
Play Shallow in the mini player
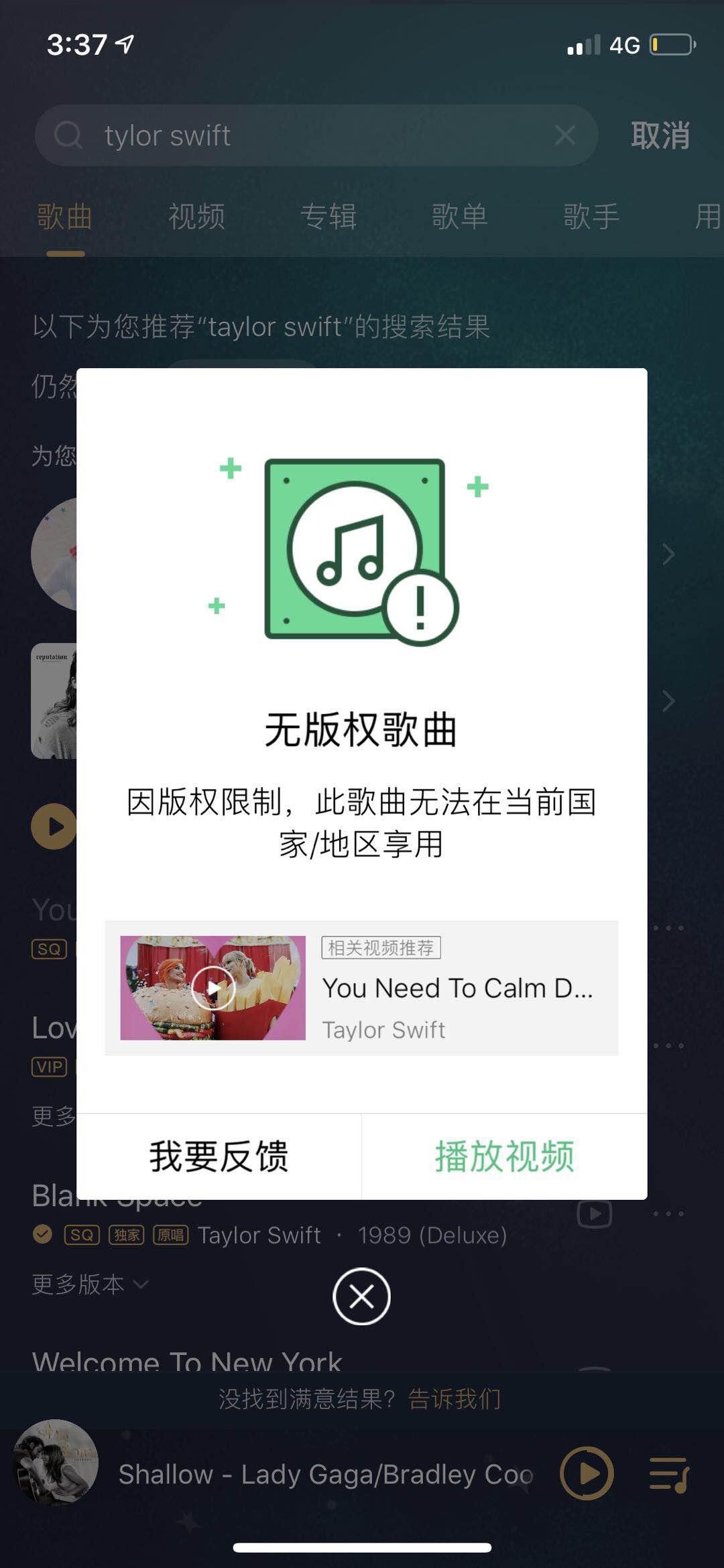click(x=587, y=1473)
